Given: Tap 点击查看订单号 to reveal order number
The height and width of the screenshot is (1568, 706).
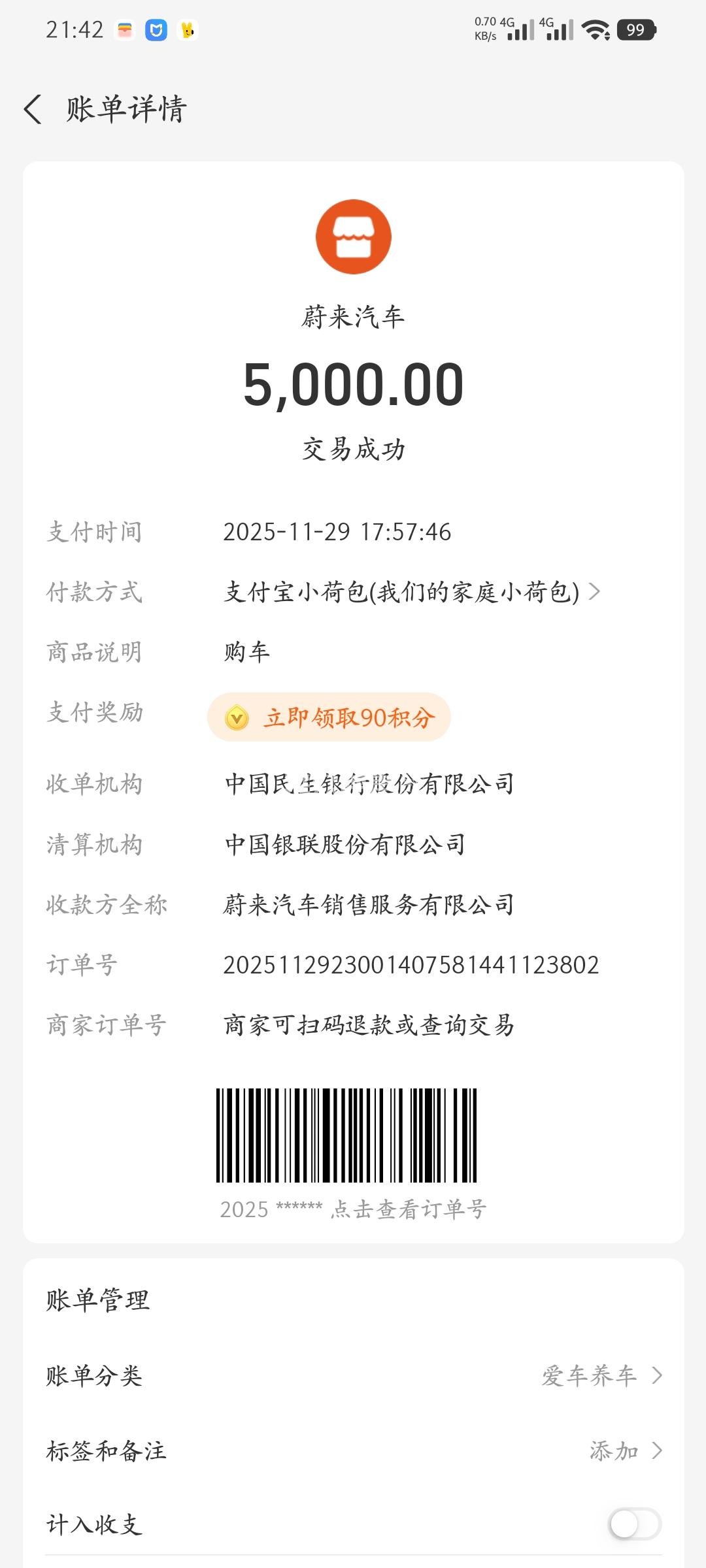Looking at the screenshot, I should click(x=408, y=1209).
